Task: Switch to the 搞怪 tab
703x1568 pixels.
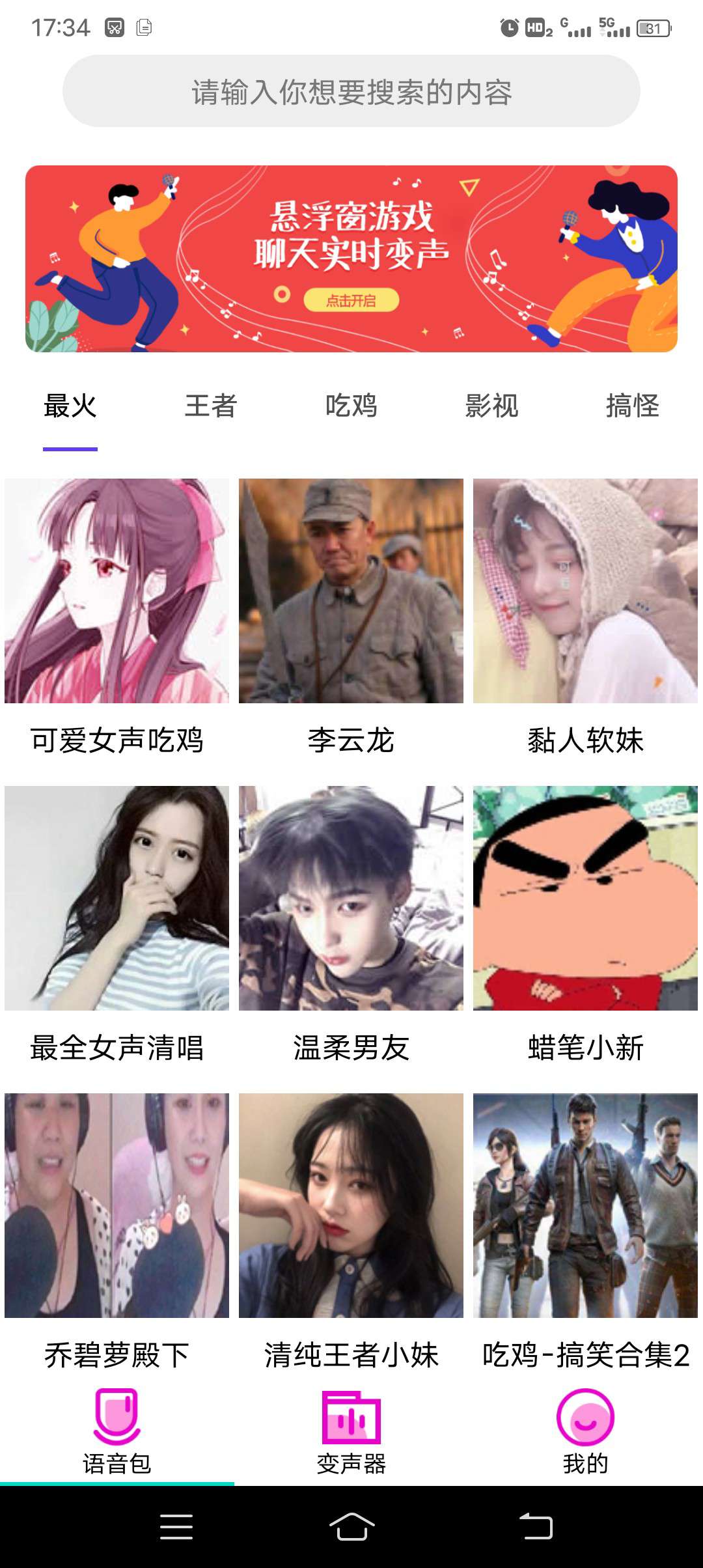Action: click(x=631, y=407)
